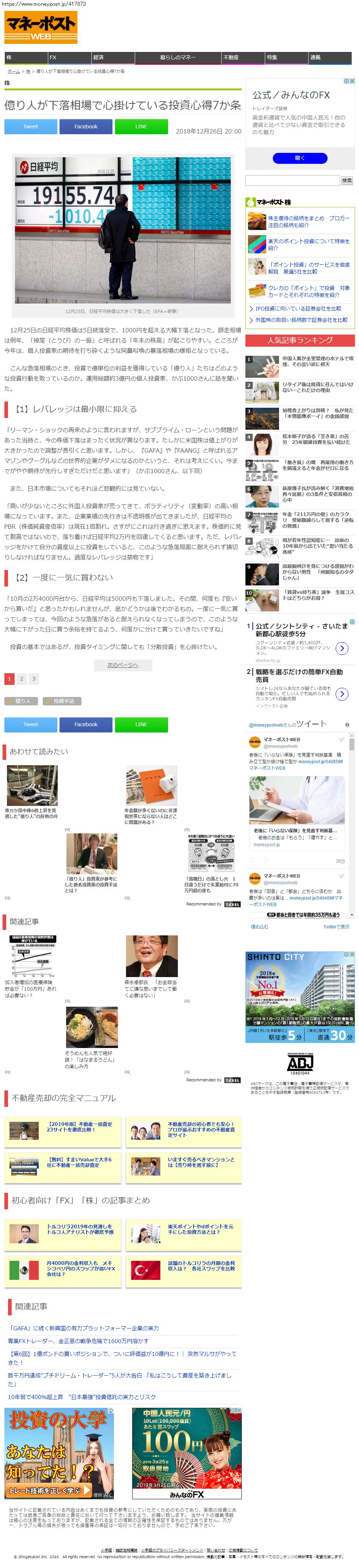359x1568 pixels.
Task: Tap Twitterで表示 link in tweet widget
Action: point(336,927)
